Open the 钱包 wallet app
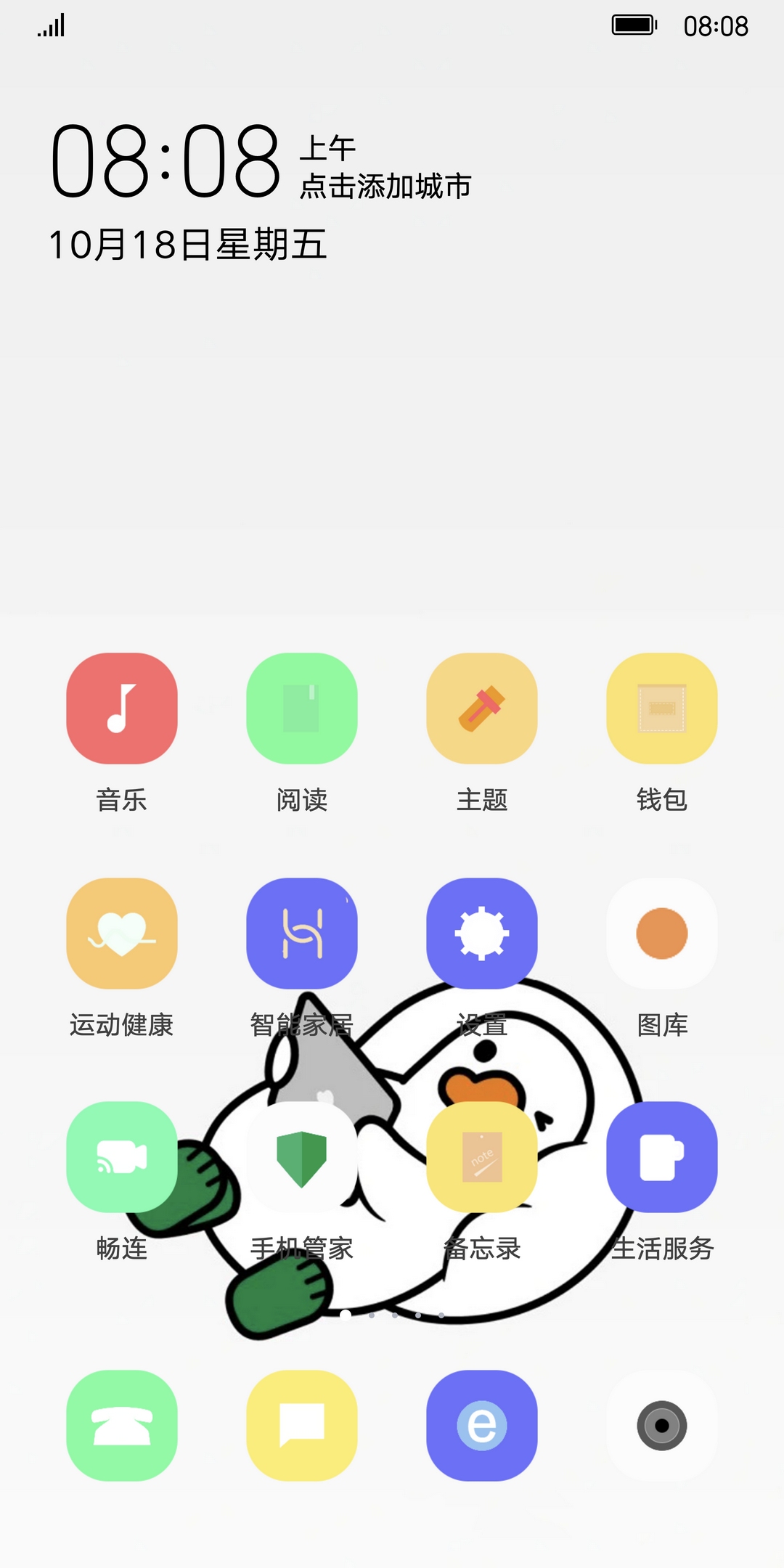 662,708
